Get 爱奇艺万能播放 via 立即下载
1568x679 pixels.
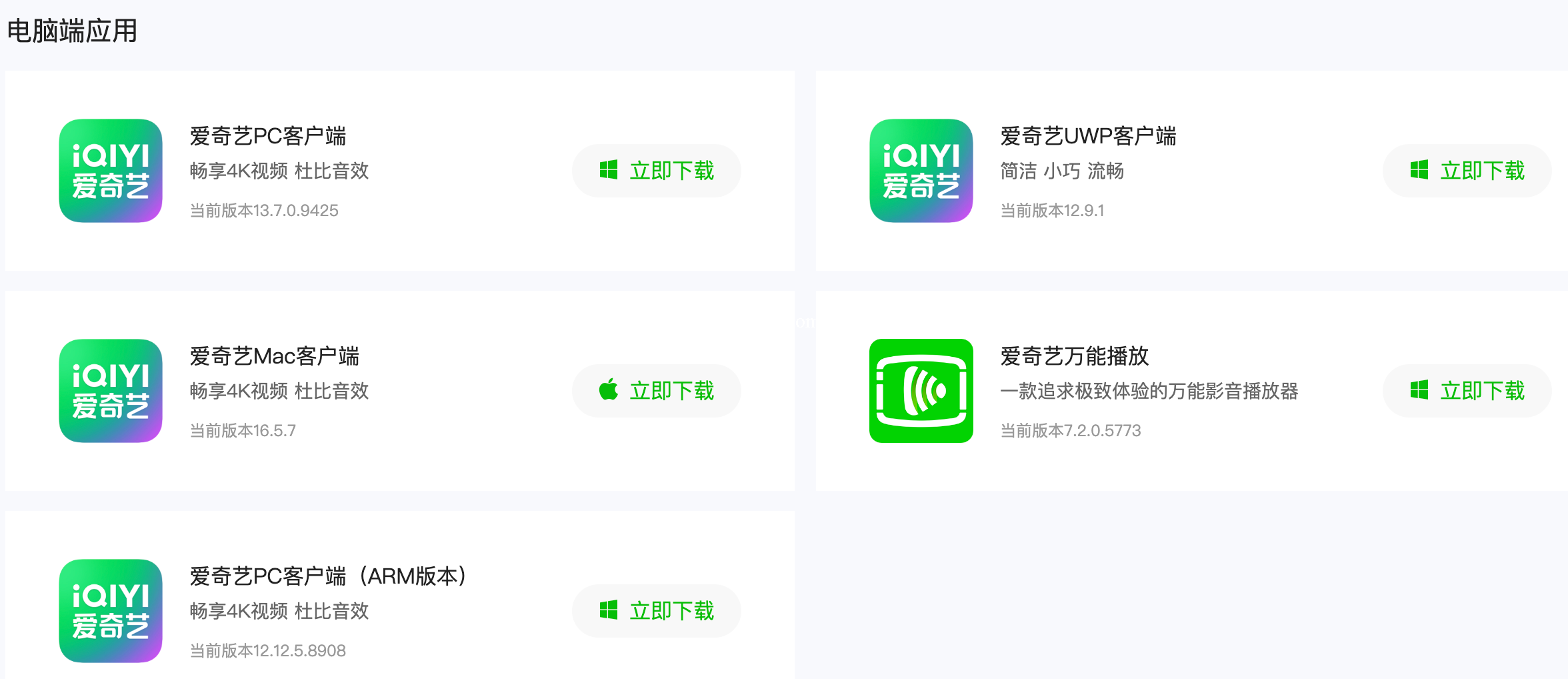[x=1467, y=391]
